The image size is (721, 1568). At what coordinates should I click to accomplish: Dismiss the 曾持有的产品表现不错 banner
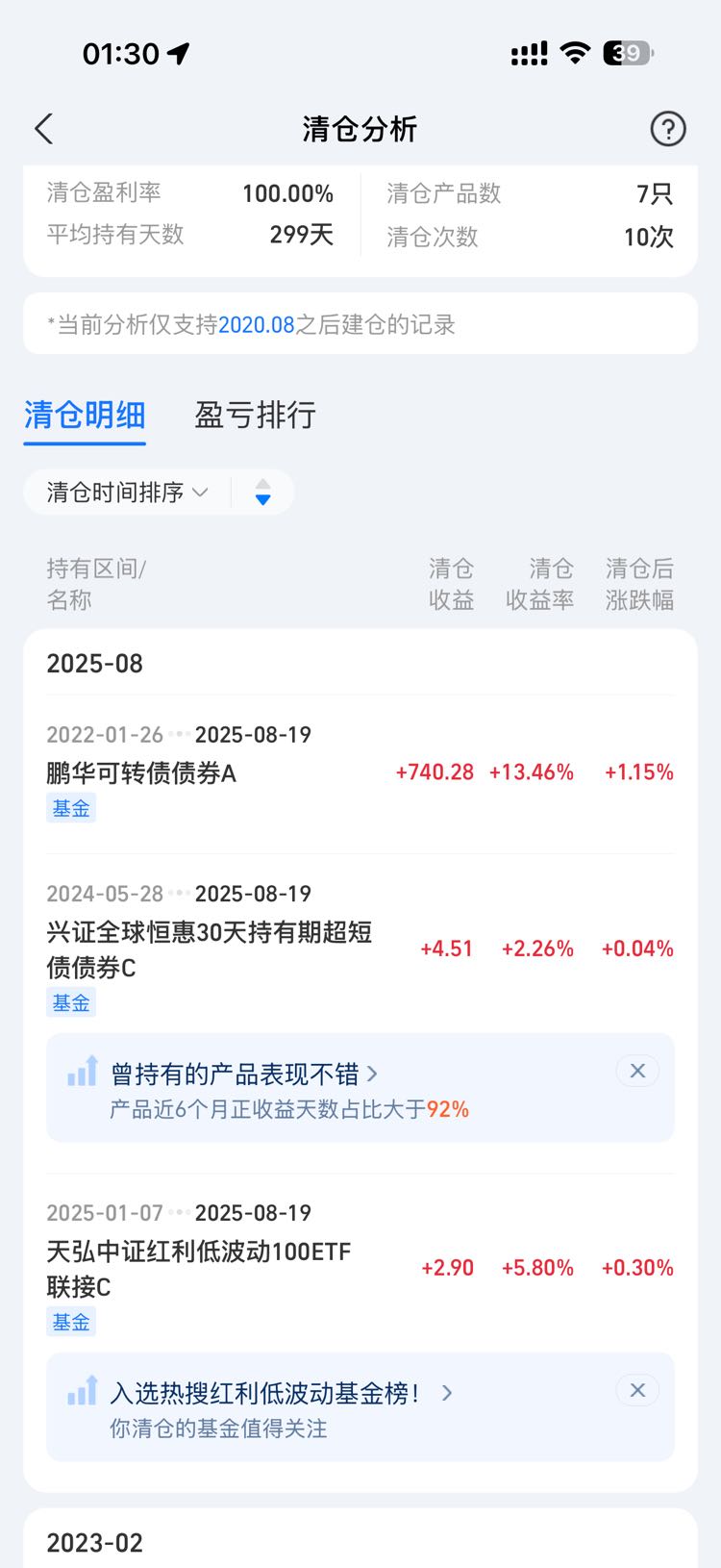pyautogui.click(x=637, y=1071)
